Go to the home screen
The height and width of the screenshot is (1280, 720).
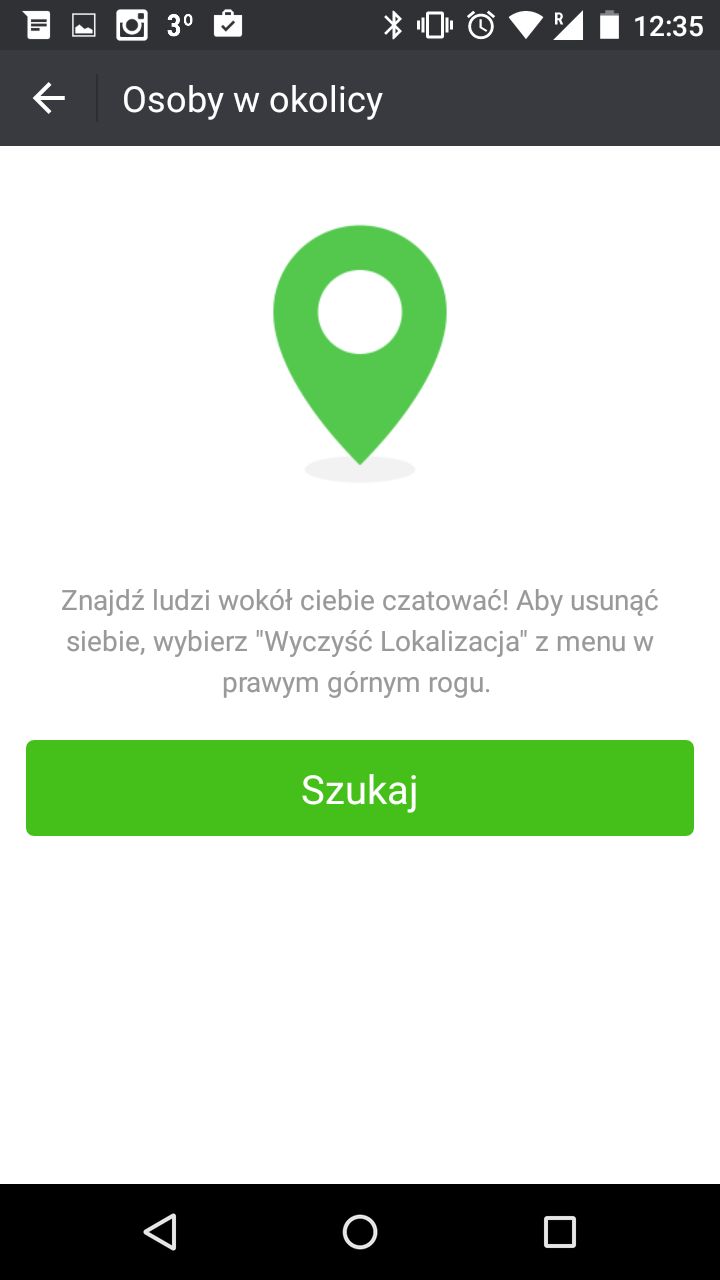tap(360, 1231)
